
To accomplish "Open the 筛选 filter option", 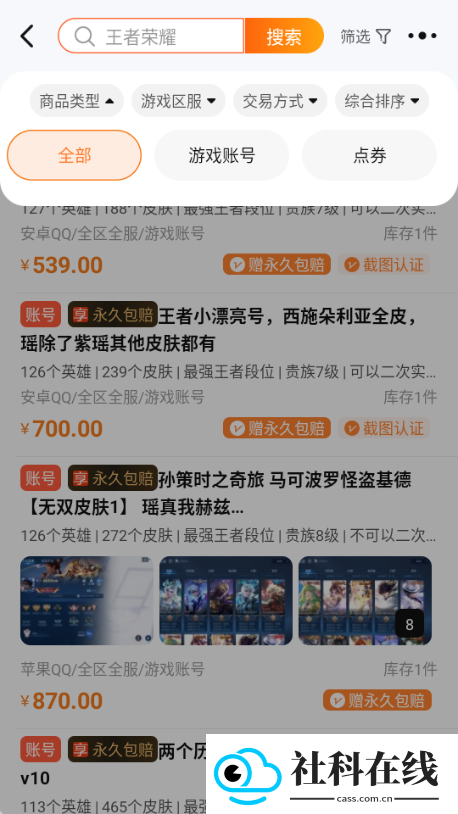I will 366,36.
